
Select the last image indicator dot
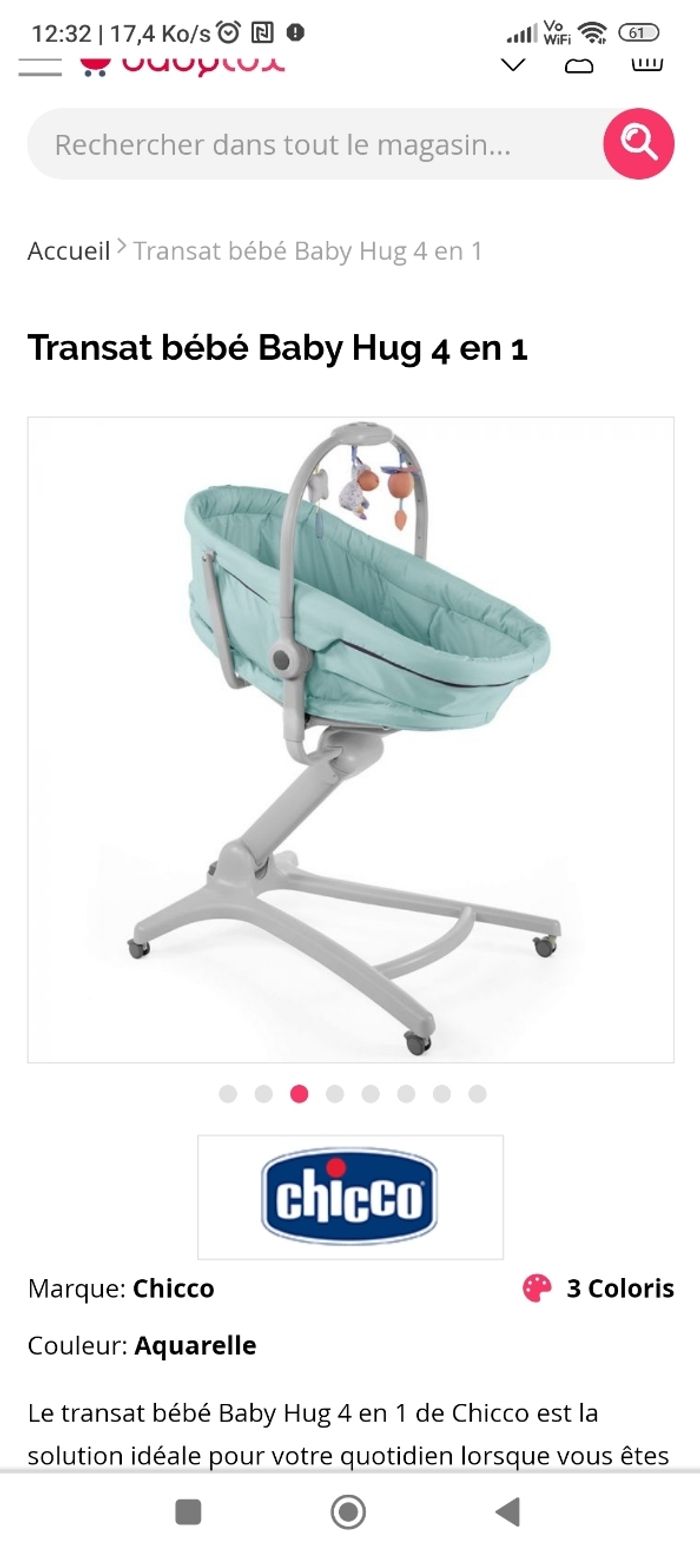tap(477, 1094)
